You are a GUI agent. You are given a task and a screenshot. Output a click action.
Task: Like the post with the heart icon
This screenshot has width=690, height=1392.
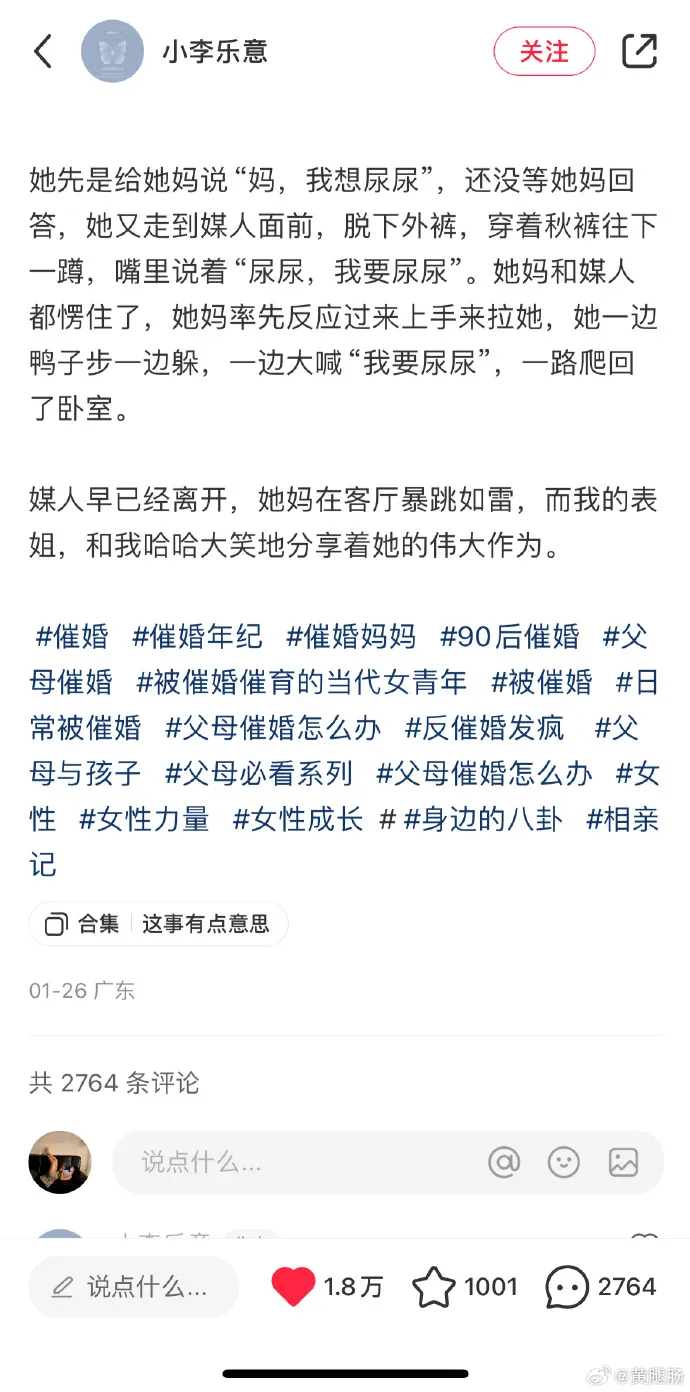293,1287
